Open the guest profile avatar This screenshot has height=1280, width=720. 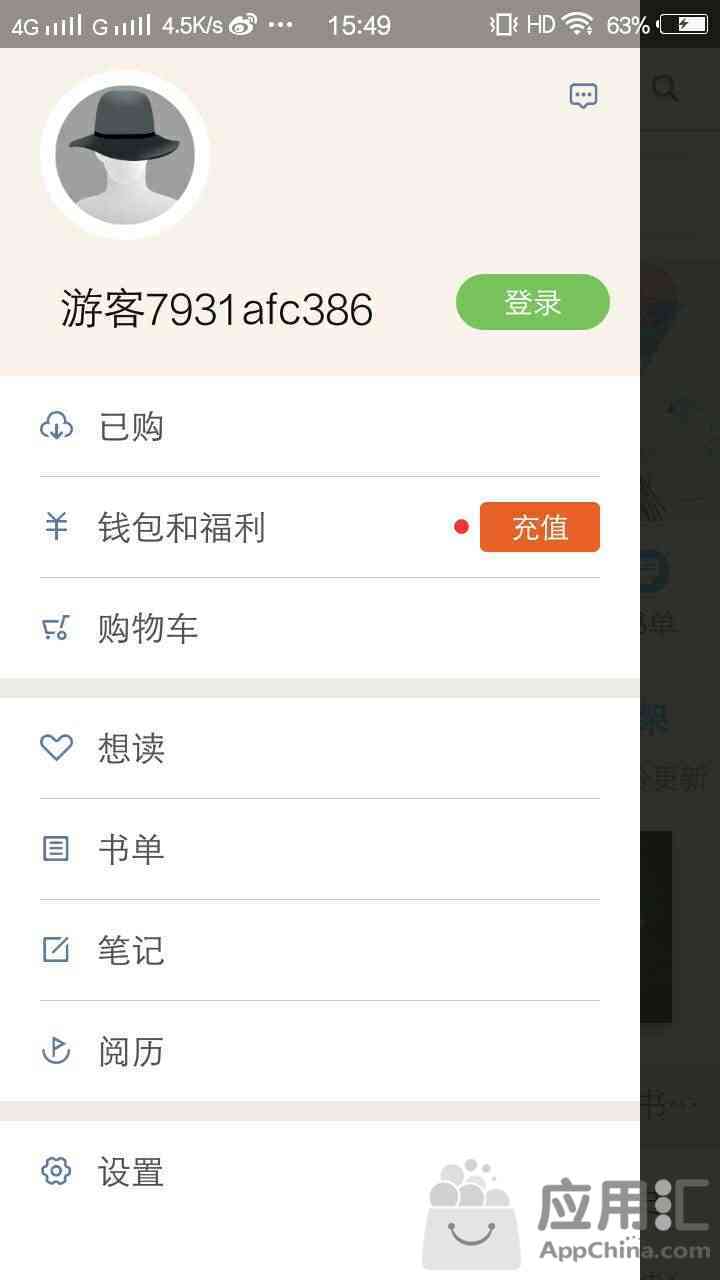click(125, 155)
